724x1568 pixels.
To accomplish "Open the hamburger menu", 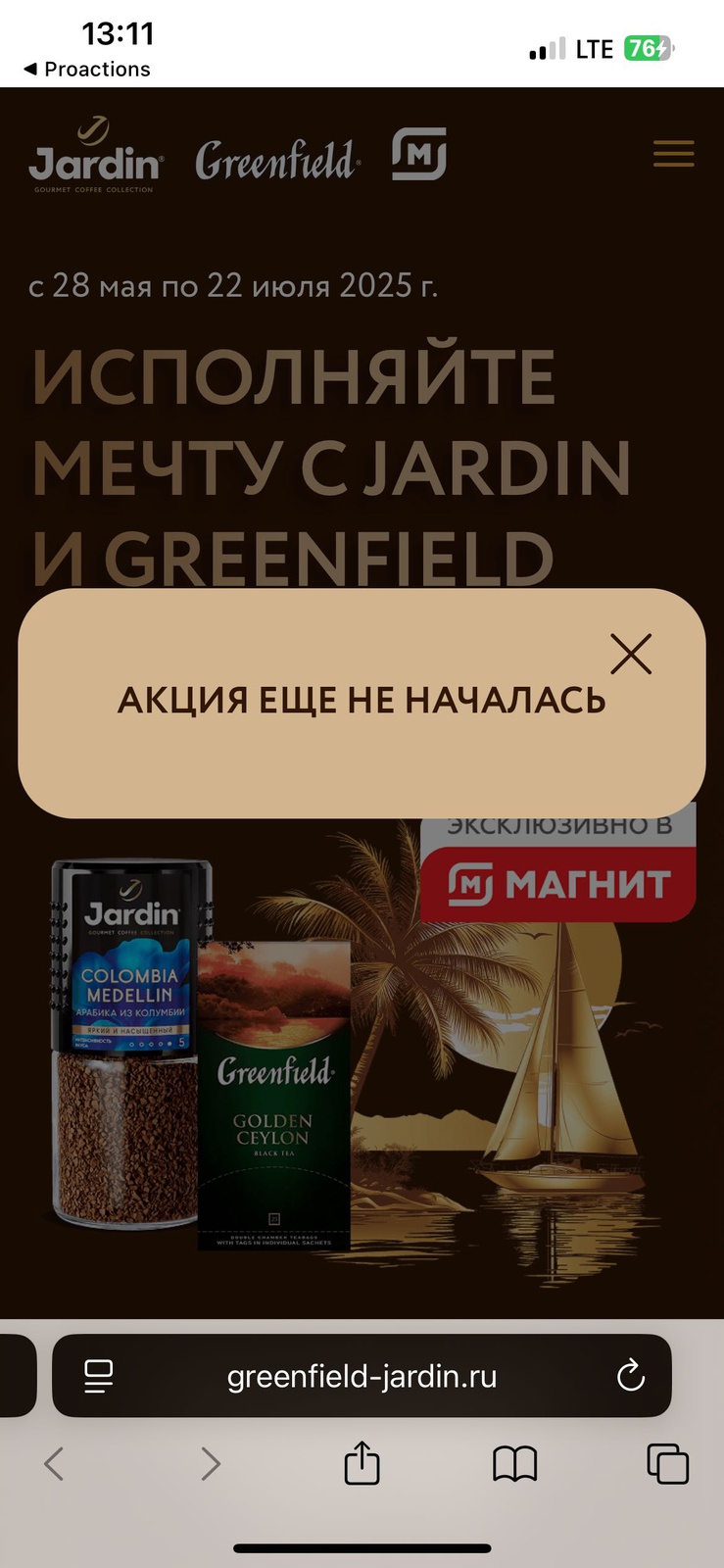I will [673, 154].
